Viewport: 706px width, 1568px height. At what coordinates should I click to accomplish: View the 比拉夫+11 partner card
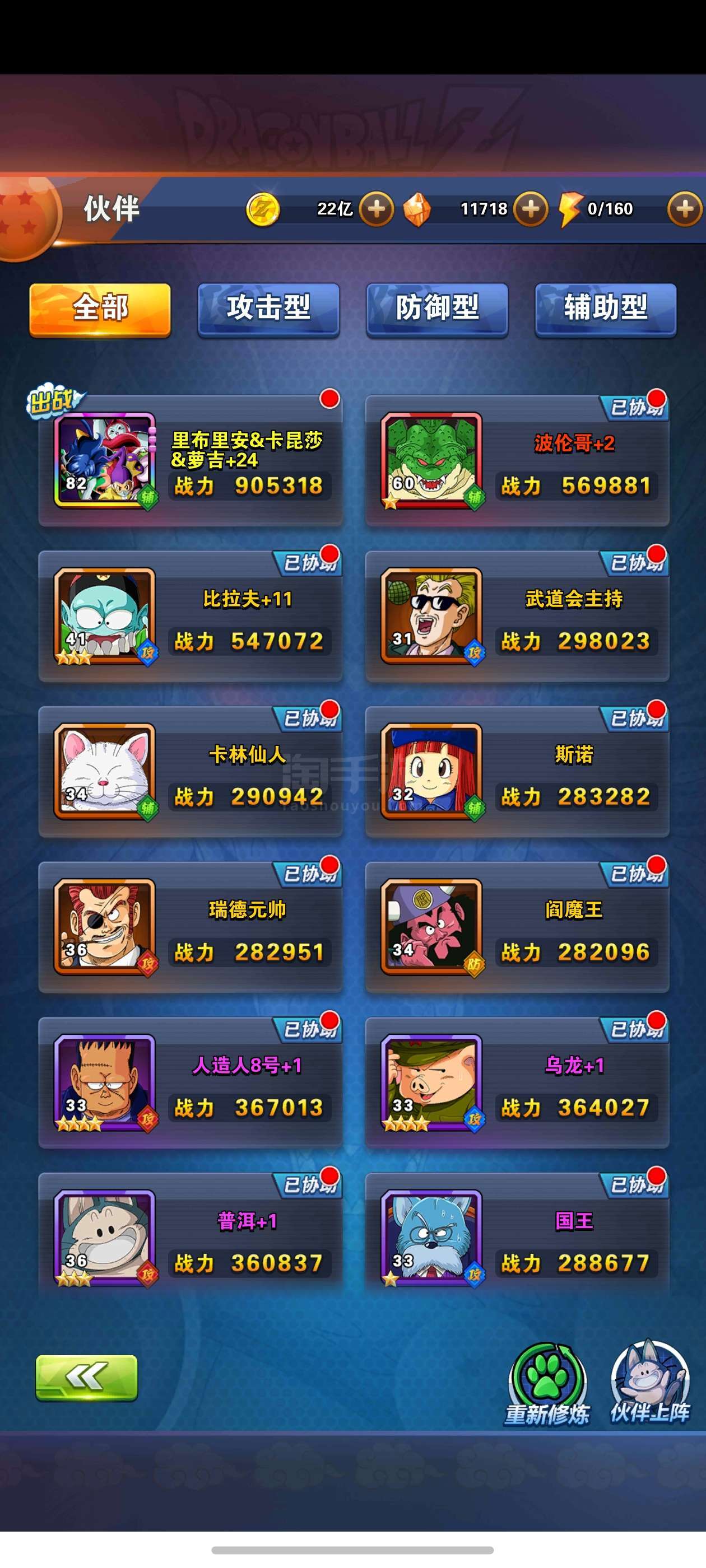point(190,617)
